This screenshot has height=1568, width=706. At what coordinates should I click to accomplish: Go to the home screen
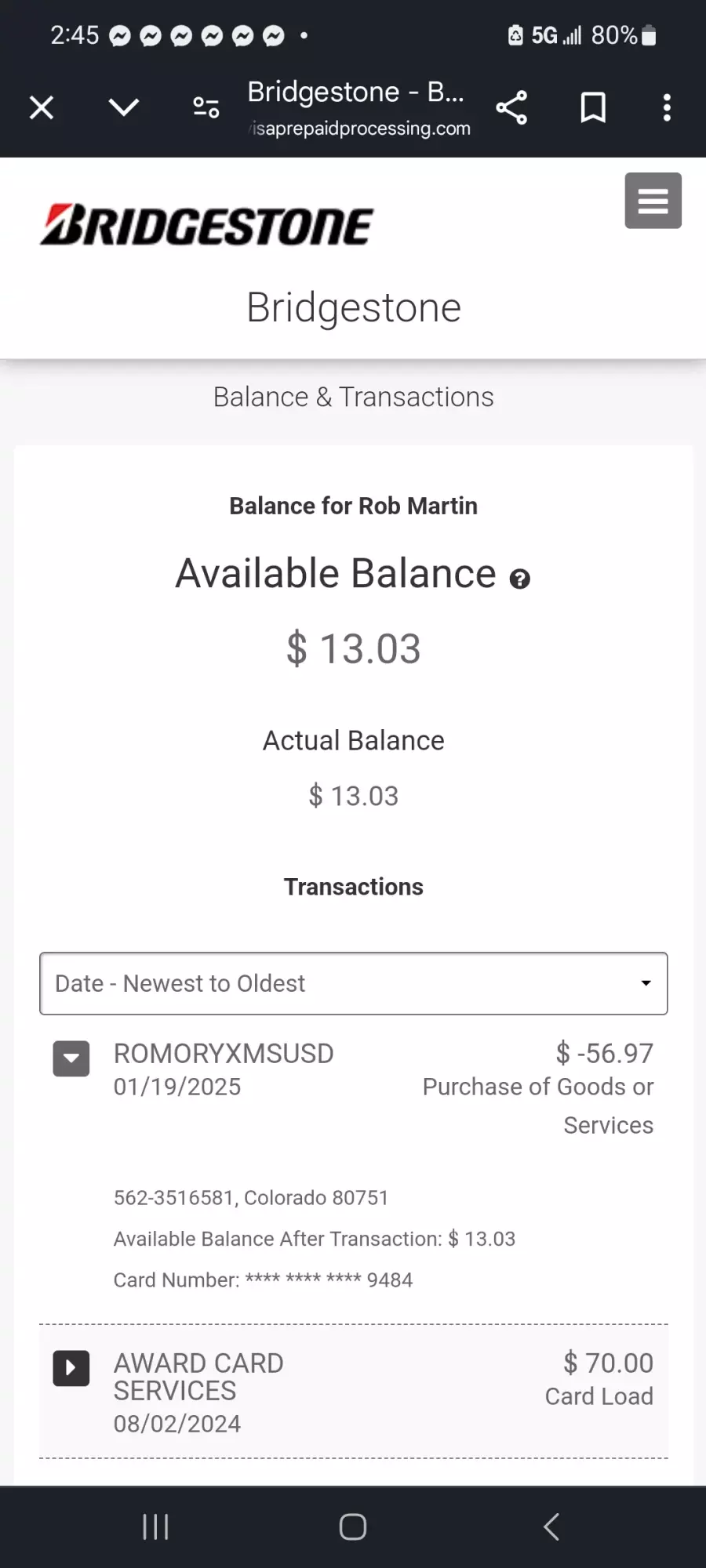(353, 1526)
